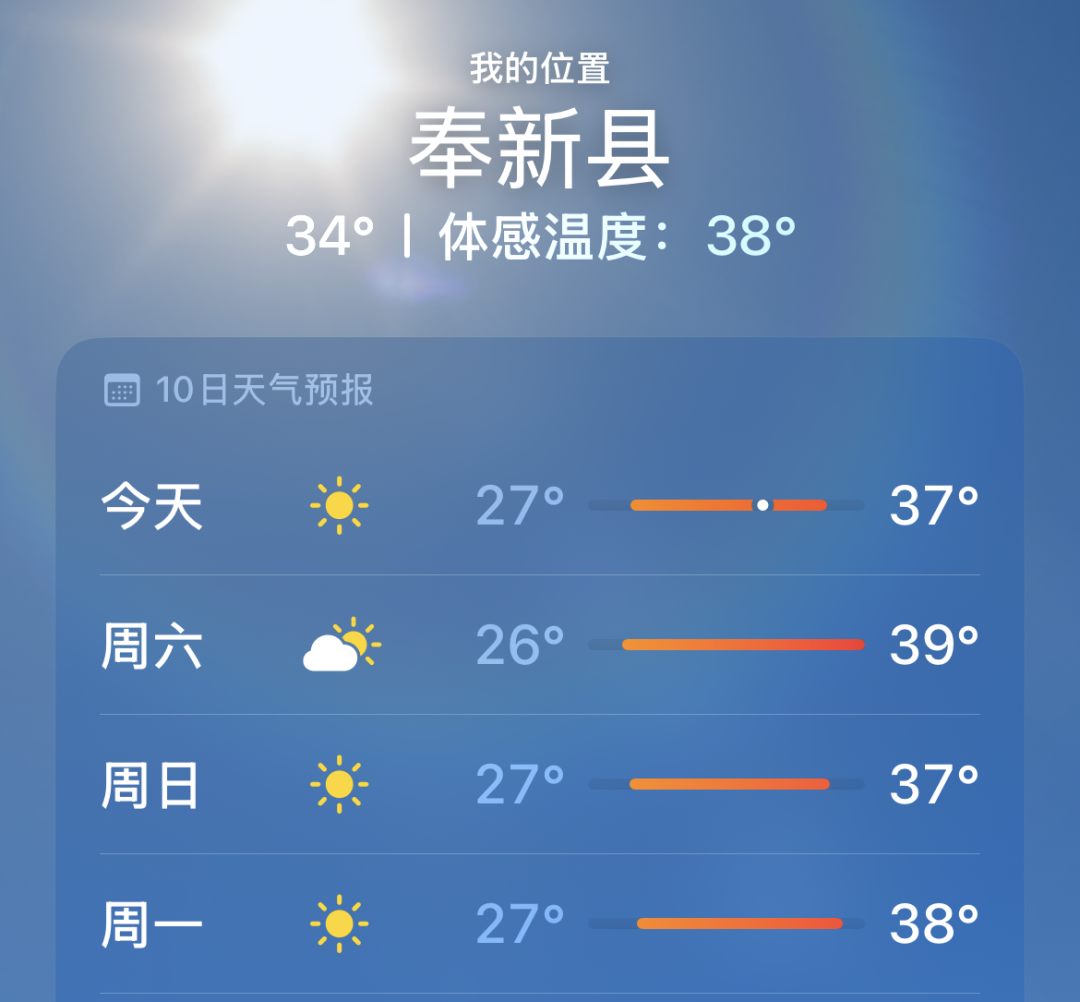Open today's (今天) forecast details
Screen dimensions: 1080x1002
pyautogui.click(x=540, y=506)
